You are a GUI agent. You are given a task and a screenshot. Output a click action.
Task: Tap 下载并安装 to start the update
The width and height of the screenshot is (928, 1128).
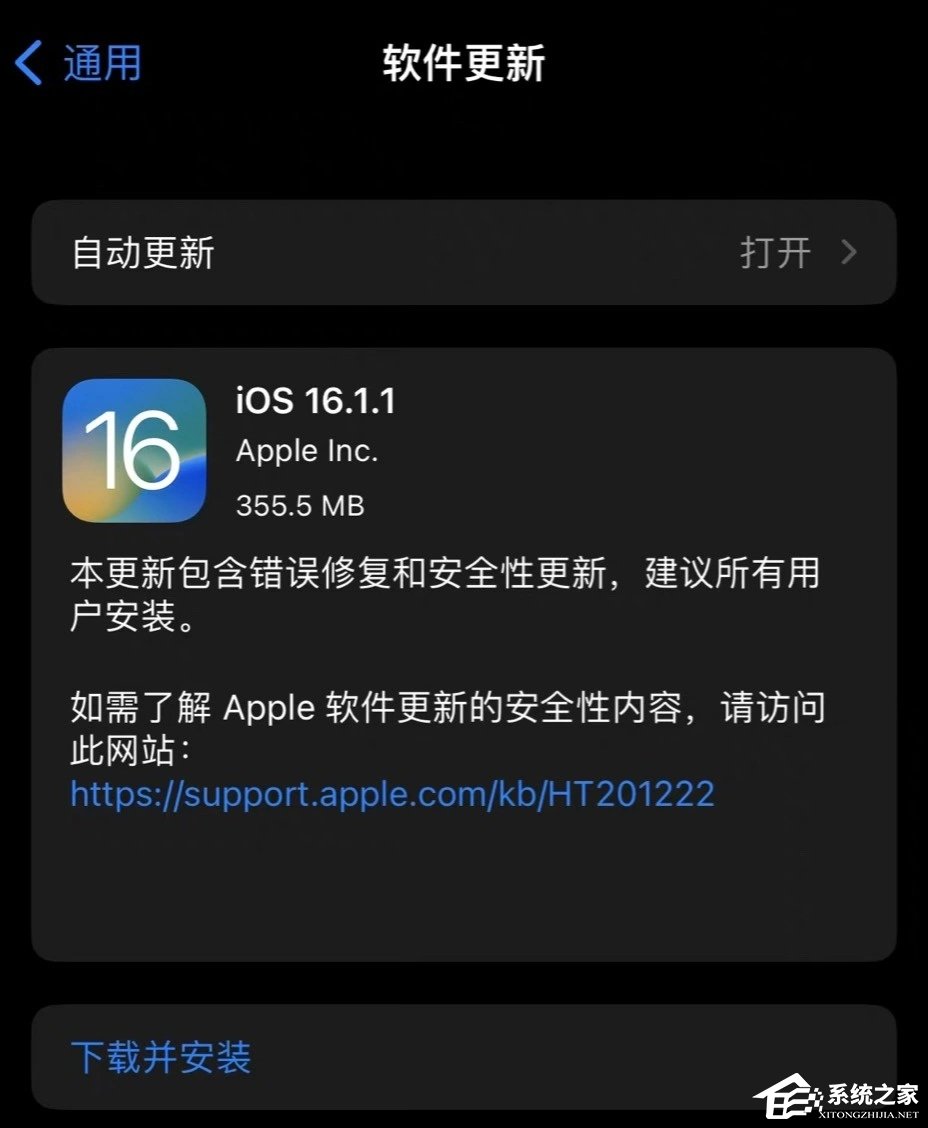[x=161, y=1057]
